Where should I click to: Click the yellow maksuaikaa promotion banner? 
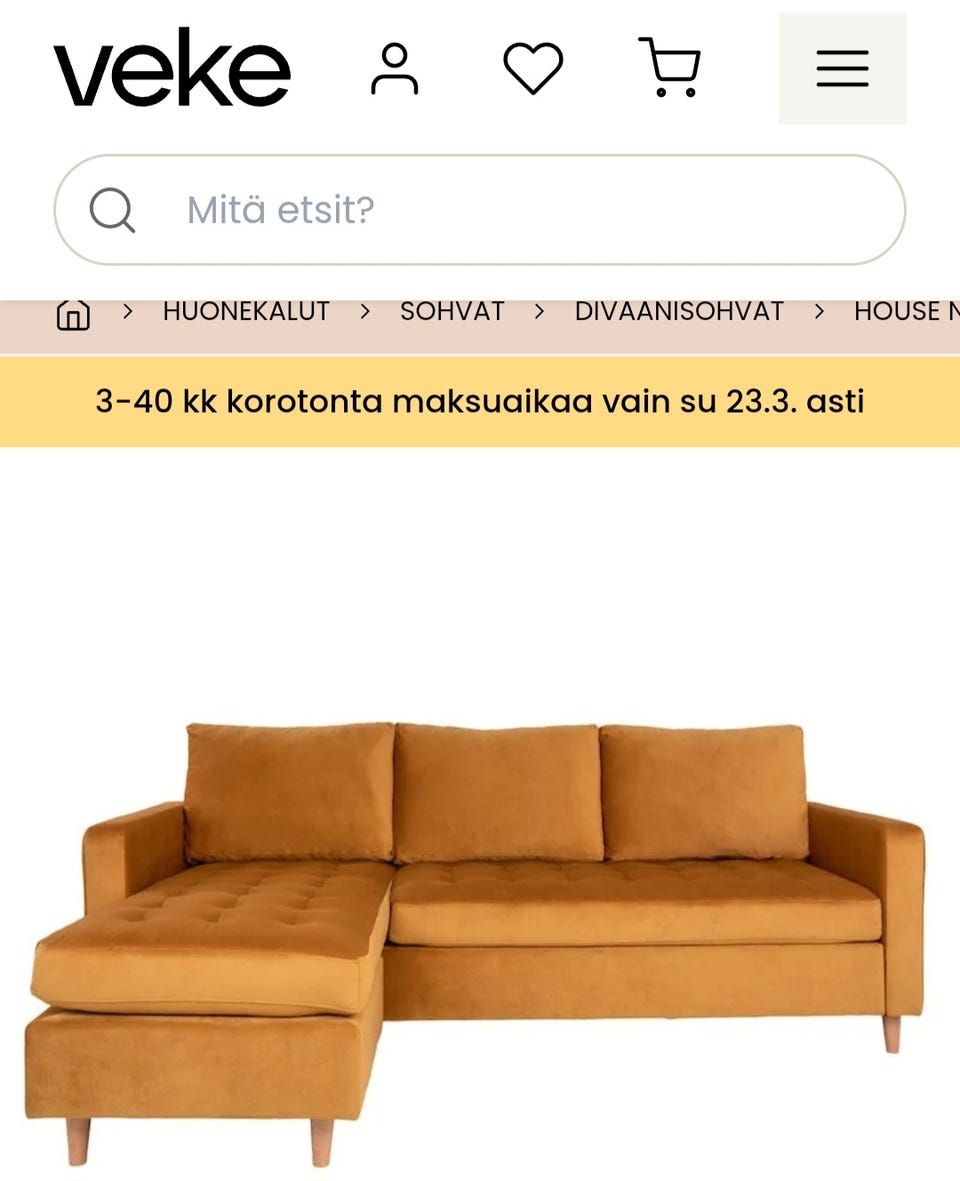(x=480, y=402)
